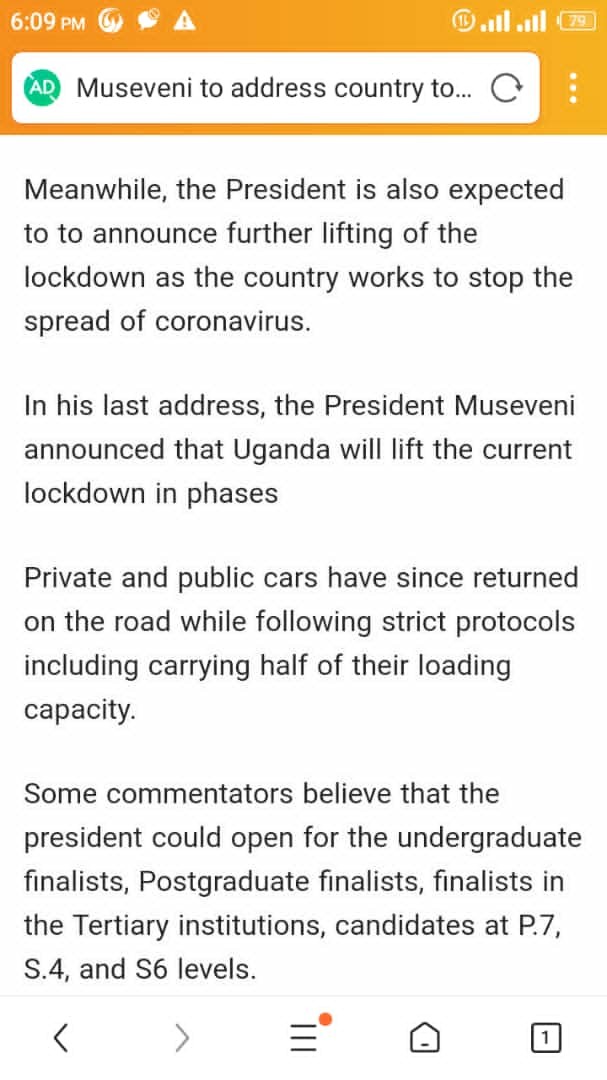Screen dimensions: 607x1080
Task: Reload the page with the refresh icon
Action: 507,89
